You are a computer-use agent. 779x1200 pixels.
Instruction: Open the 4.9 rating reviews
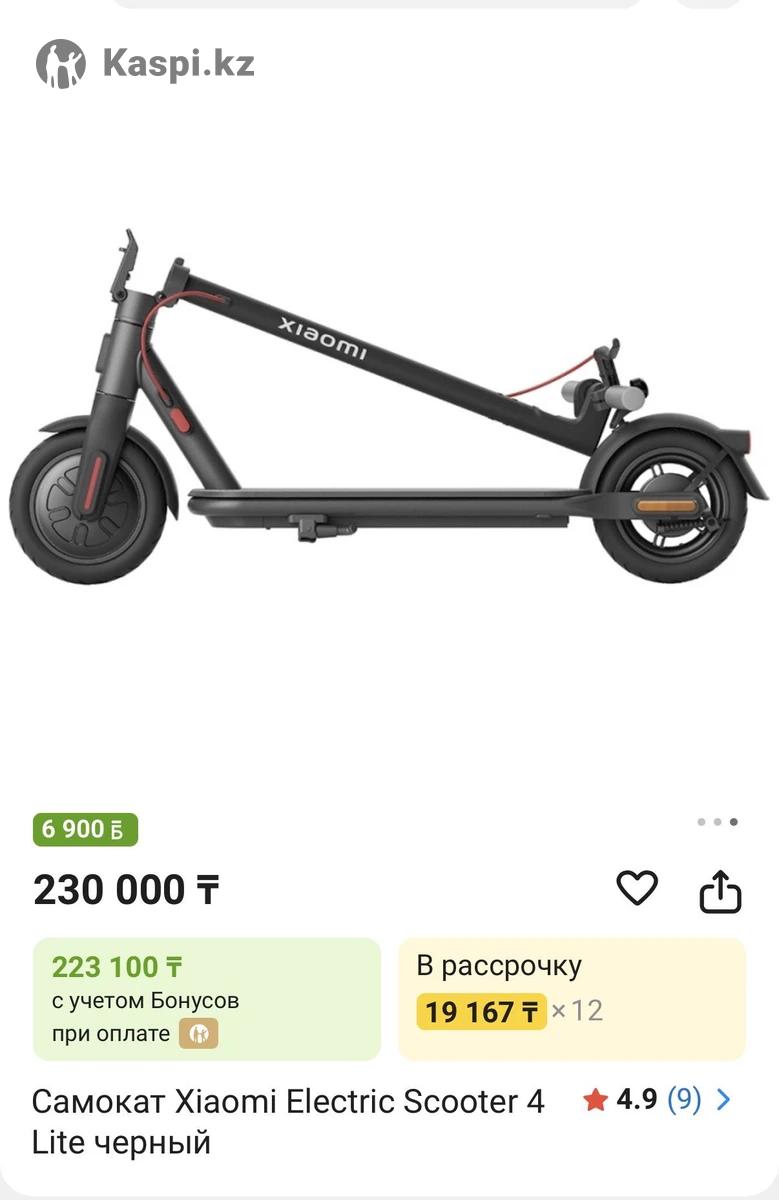(658, 1101)
